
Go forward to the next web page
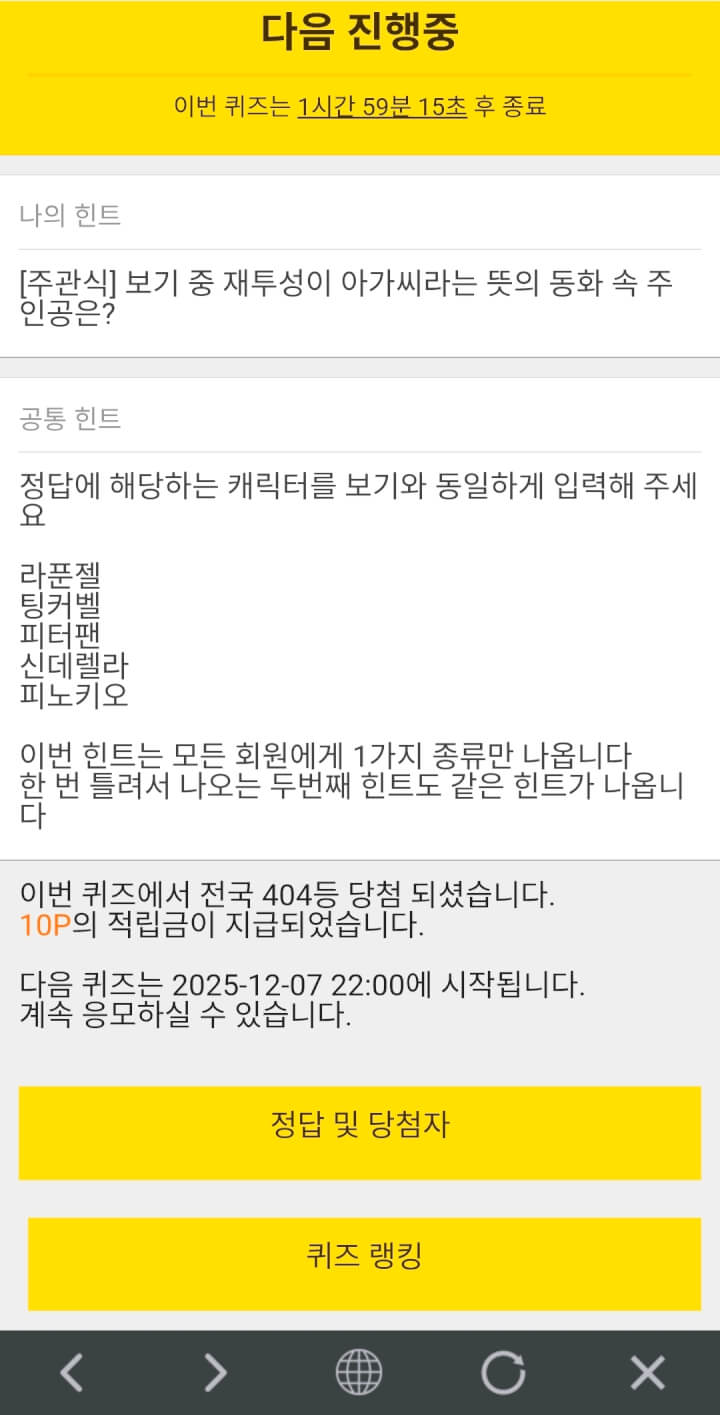coord(215,1372)
